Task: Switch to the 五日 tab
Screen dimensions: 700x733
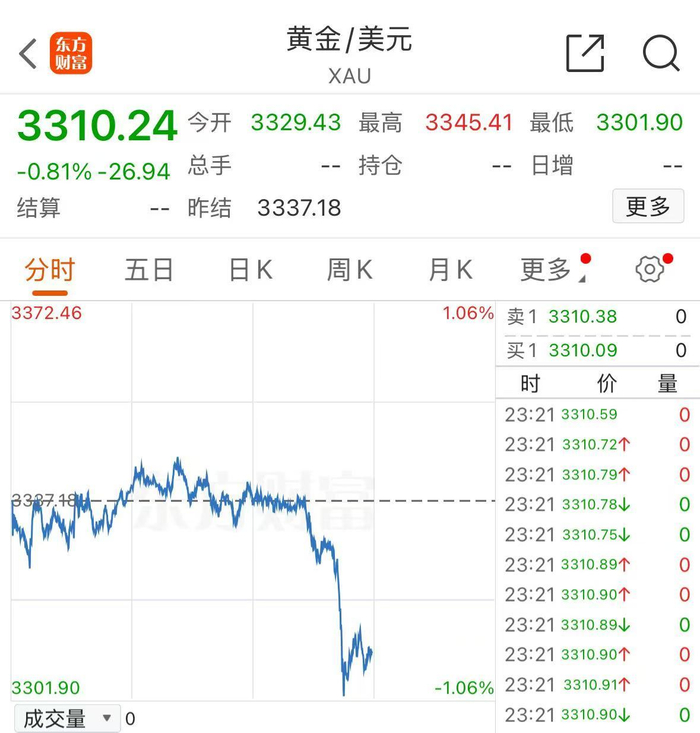Action: pyautogui.click(x=149, y=270)
